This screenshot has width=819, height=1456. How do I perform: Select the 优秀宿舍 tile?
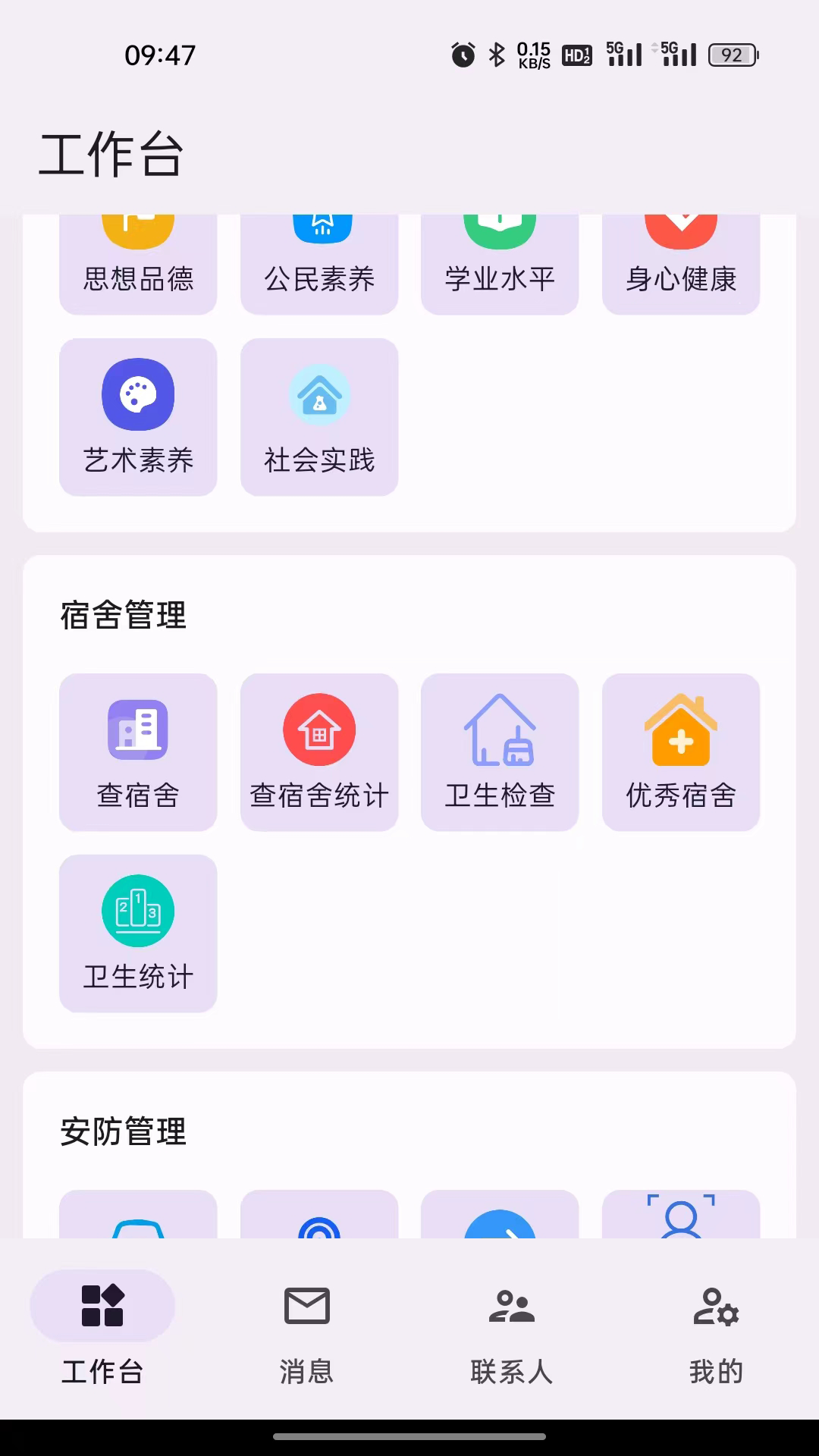coord(681,752)
